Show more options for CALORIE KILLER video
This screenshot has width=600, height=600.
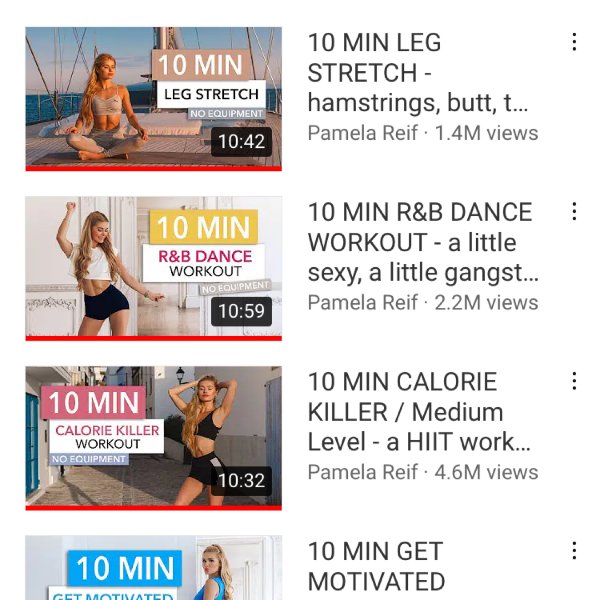tap(574, 381)
